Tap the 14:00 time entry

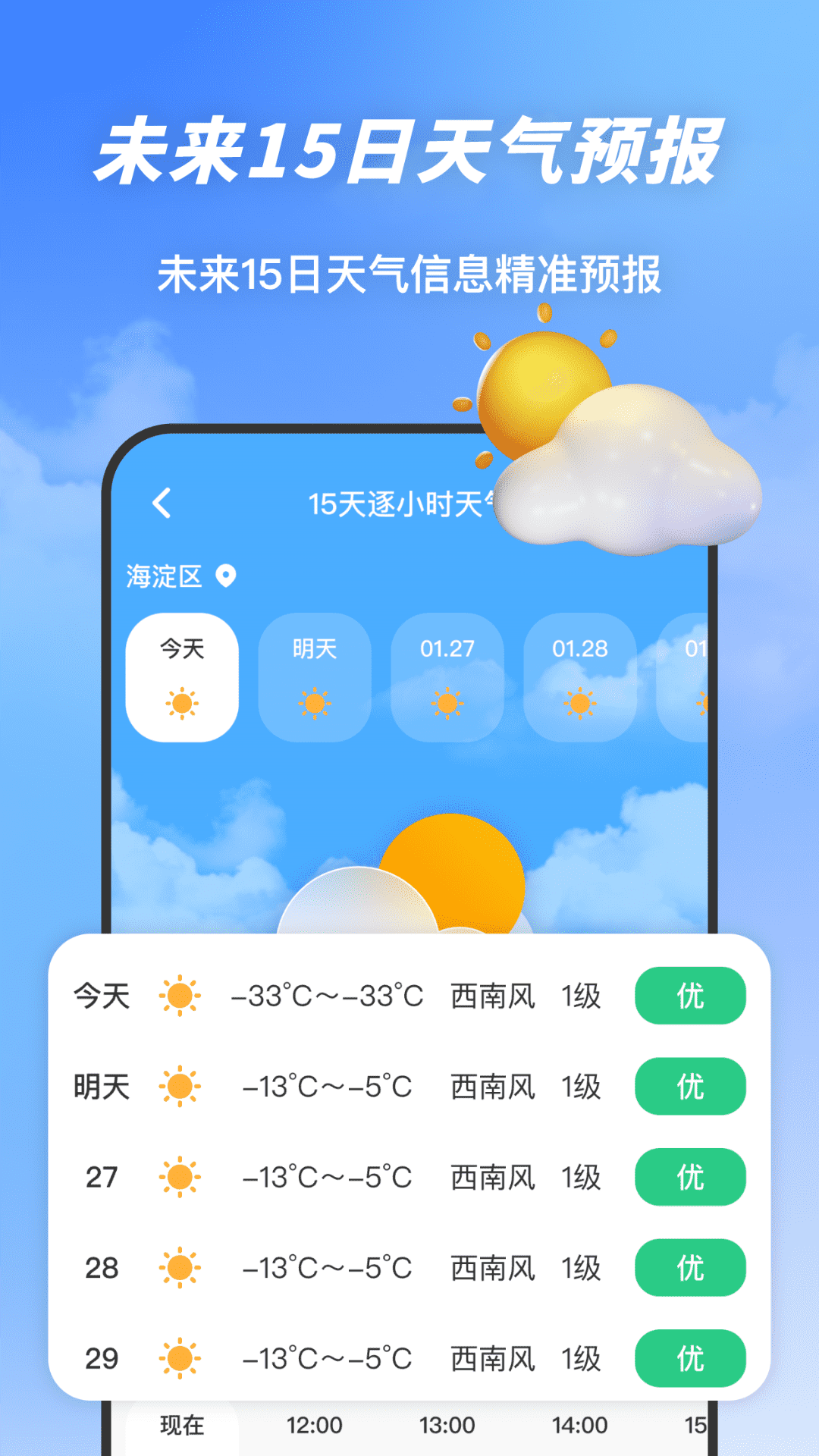coord(578,1425)
